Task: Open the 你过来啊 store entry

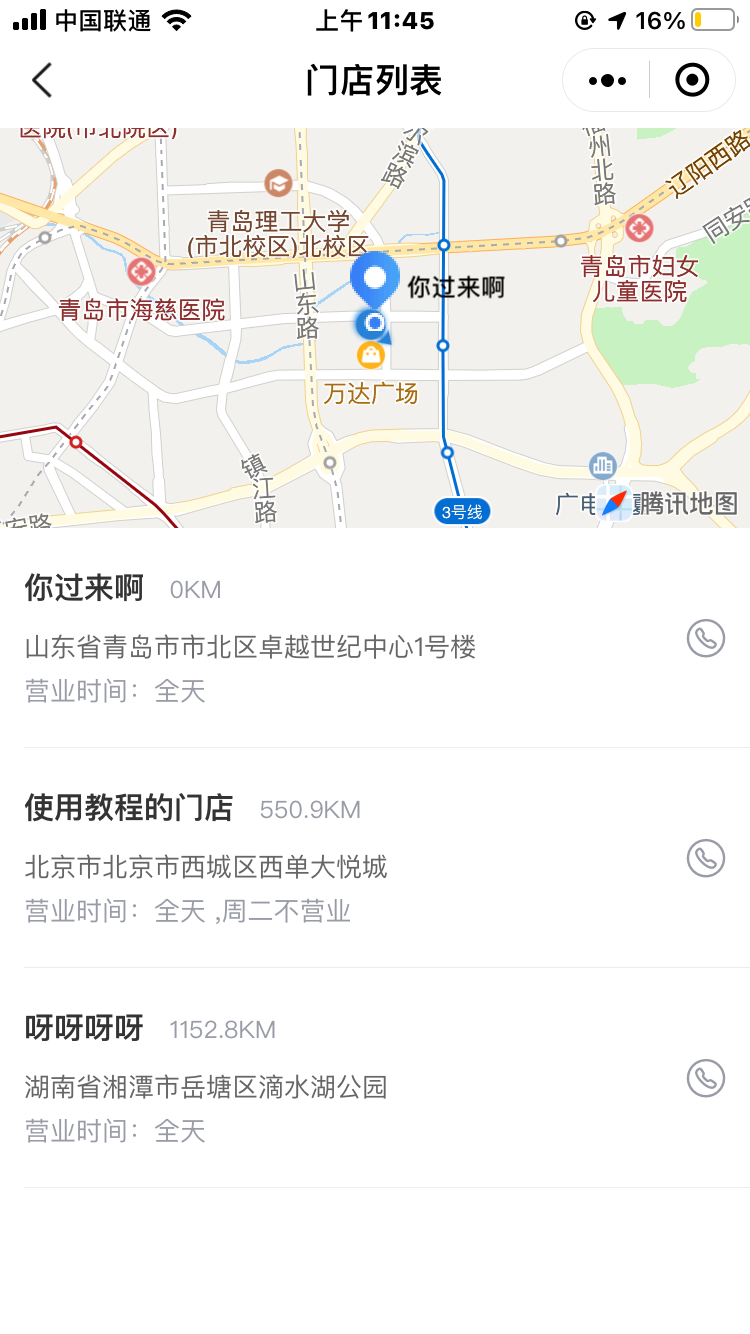Action: point(375,638)
